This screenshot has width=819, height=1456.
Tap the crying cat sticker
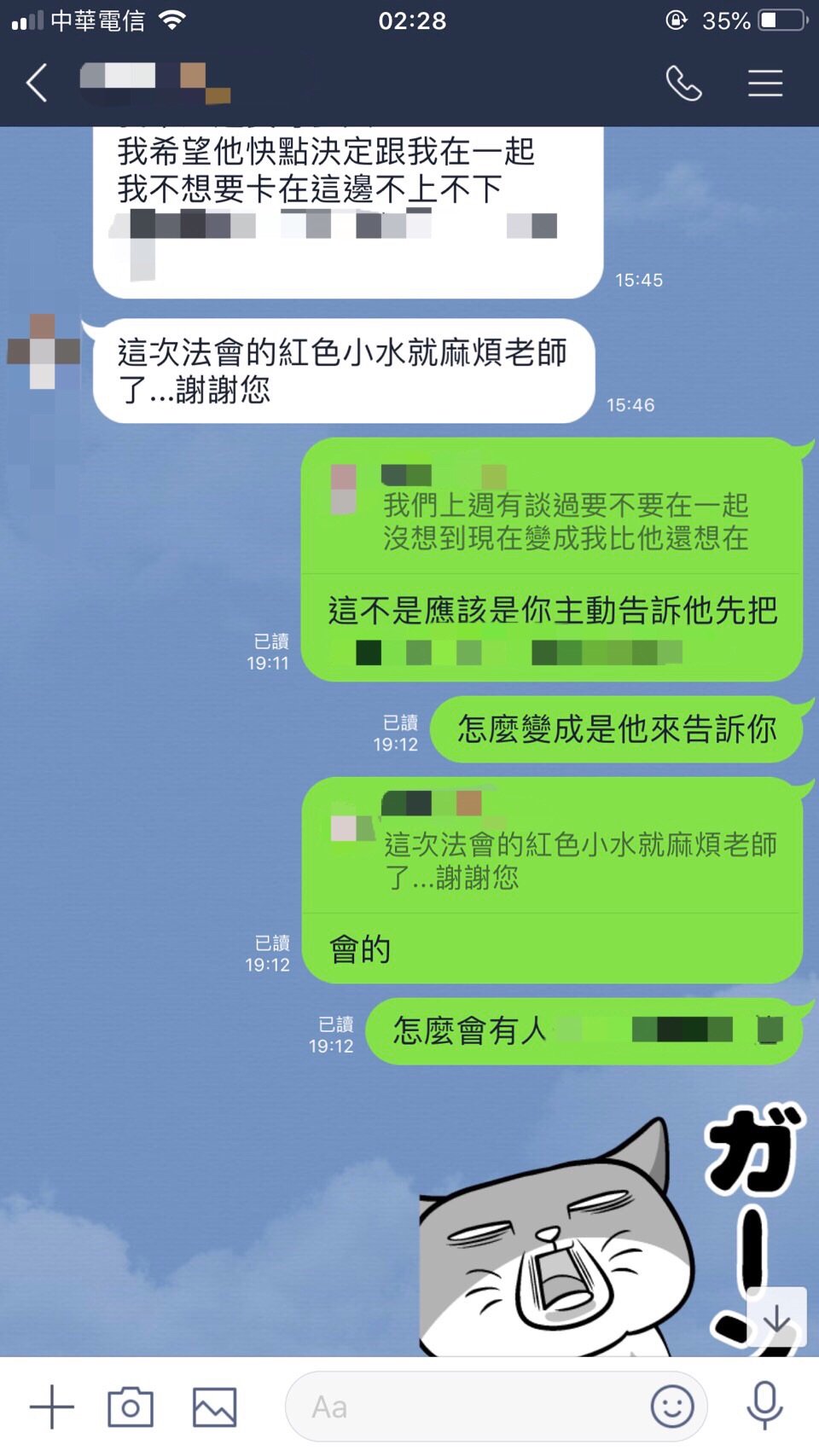(x=580, y=1245)
